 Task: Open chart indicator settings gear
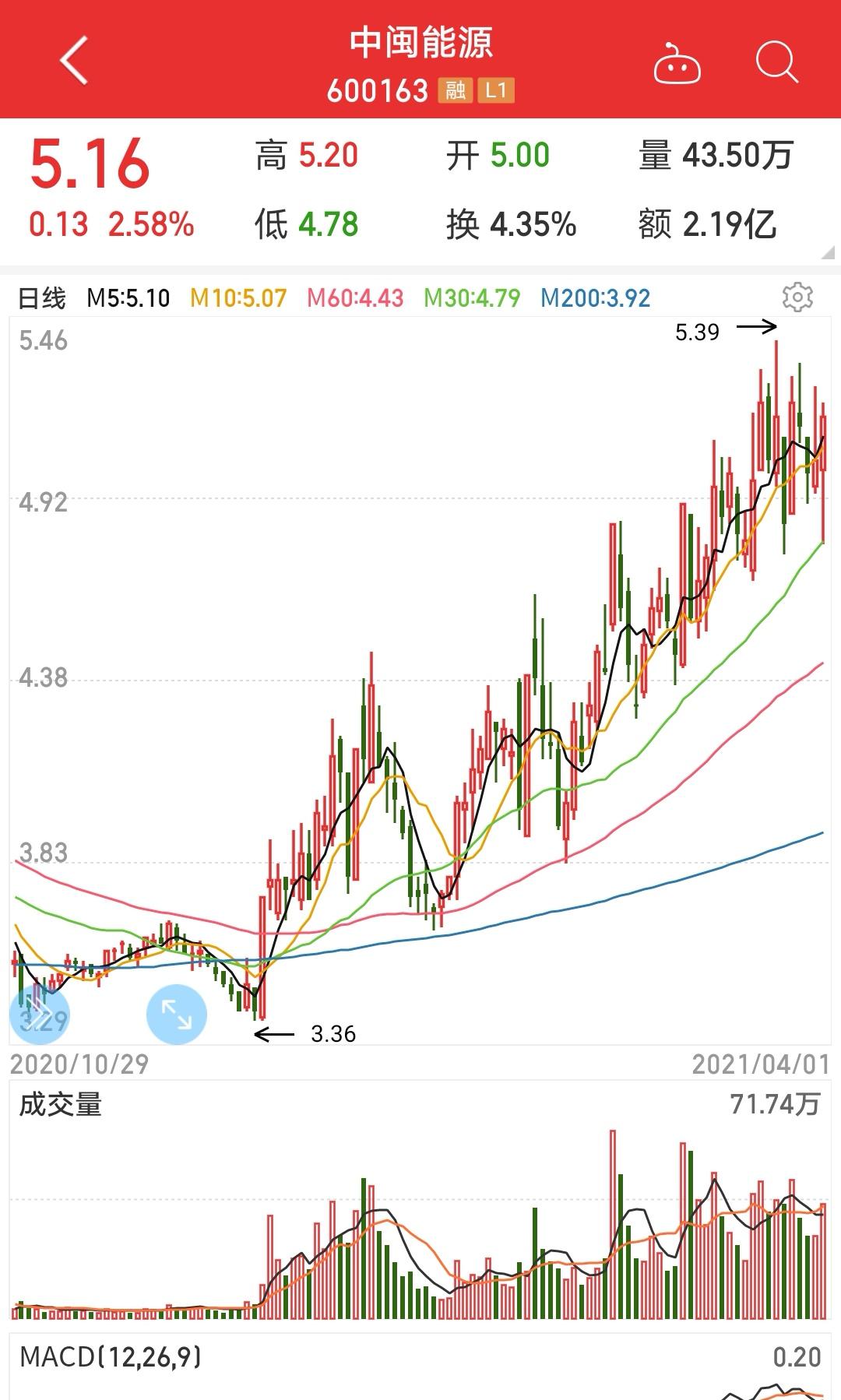tap(797, 297)
